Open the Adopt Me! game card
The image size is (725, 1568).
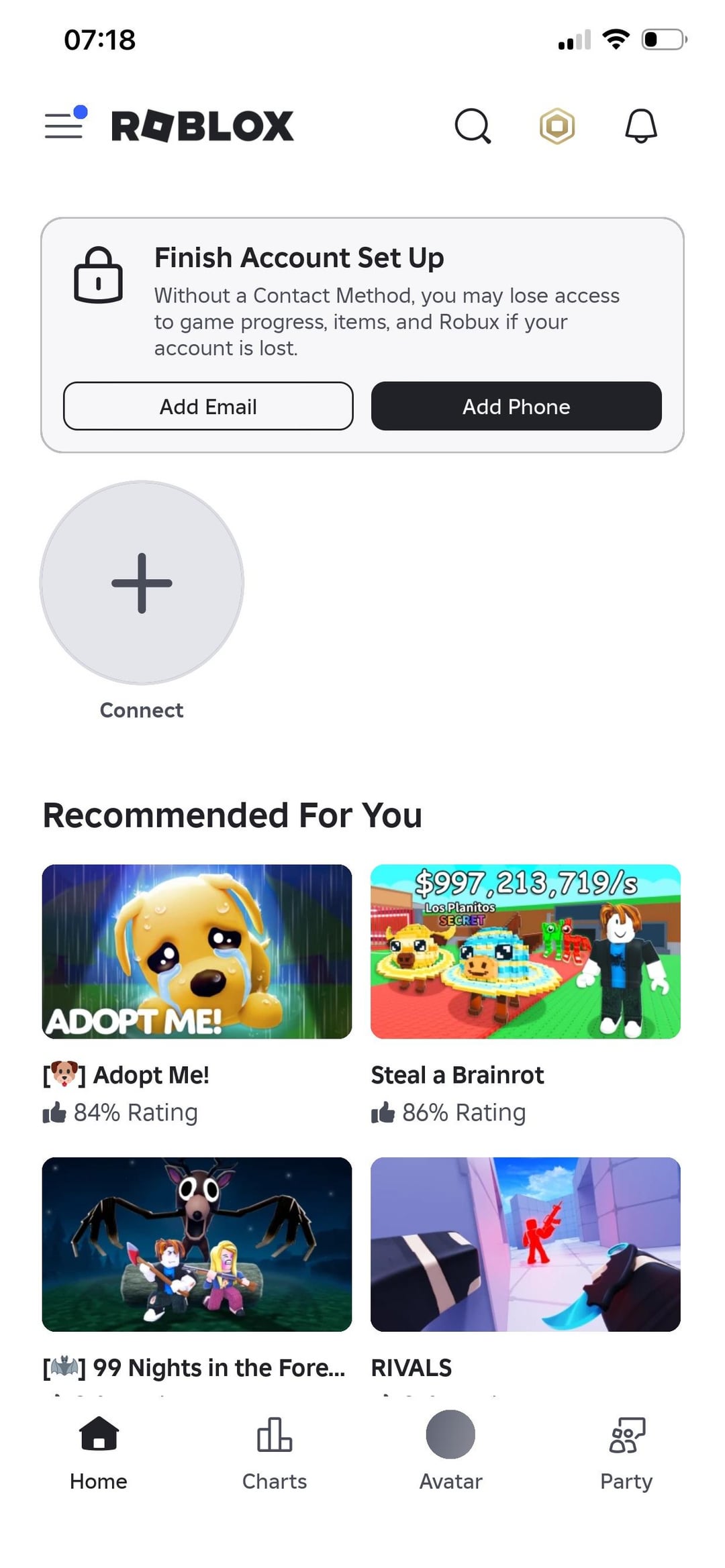point(197,951)
